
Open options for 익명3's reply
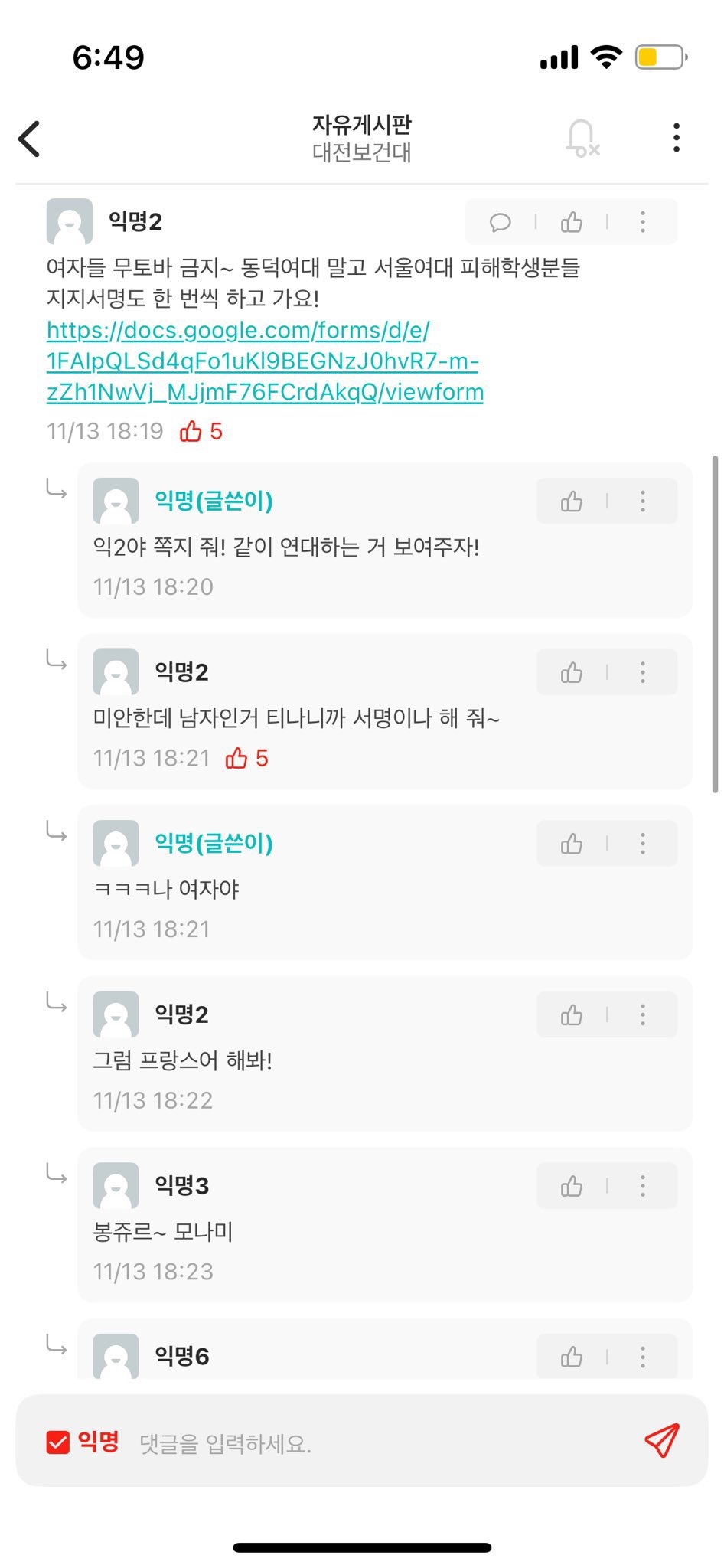point(642,1187)
